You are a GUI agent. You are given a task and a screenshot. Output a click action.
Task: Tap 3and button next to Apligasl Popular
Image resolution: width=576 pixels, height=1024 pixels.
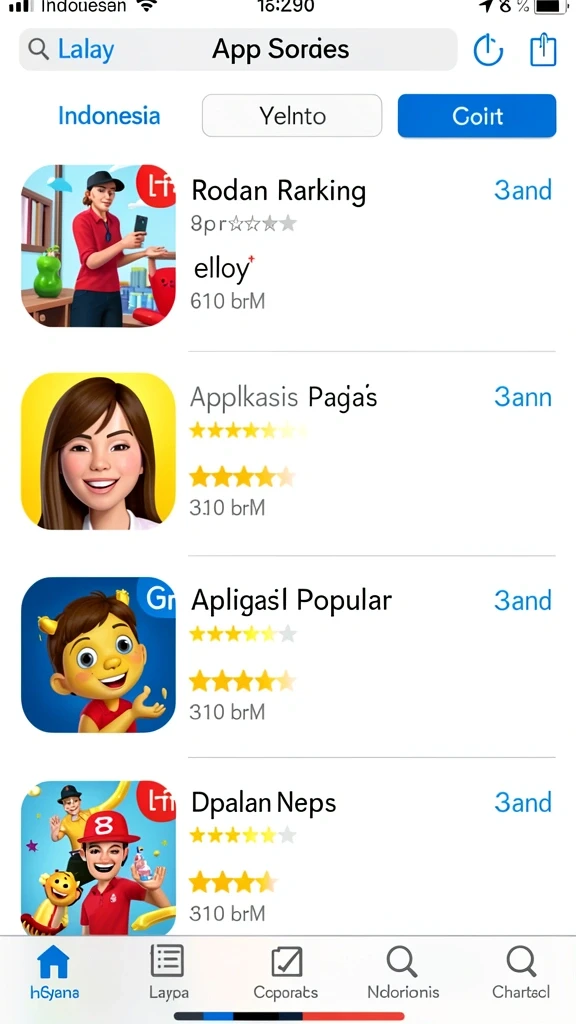[522, 600]
